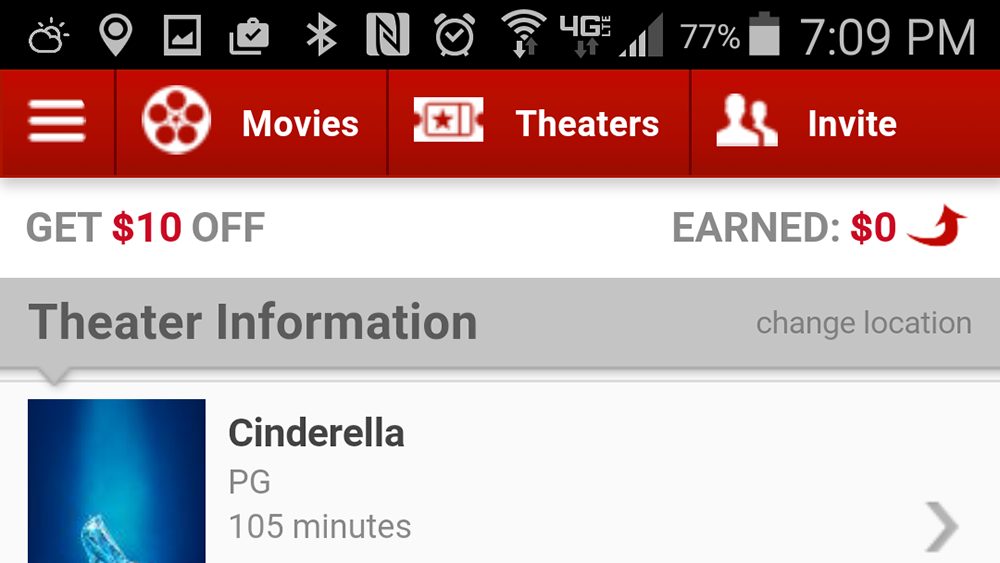Open the Invite friends tab
1000x563 pixels.
tap(808, 123)
